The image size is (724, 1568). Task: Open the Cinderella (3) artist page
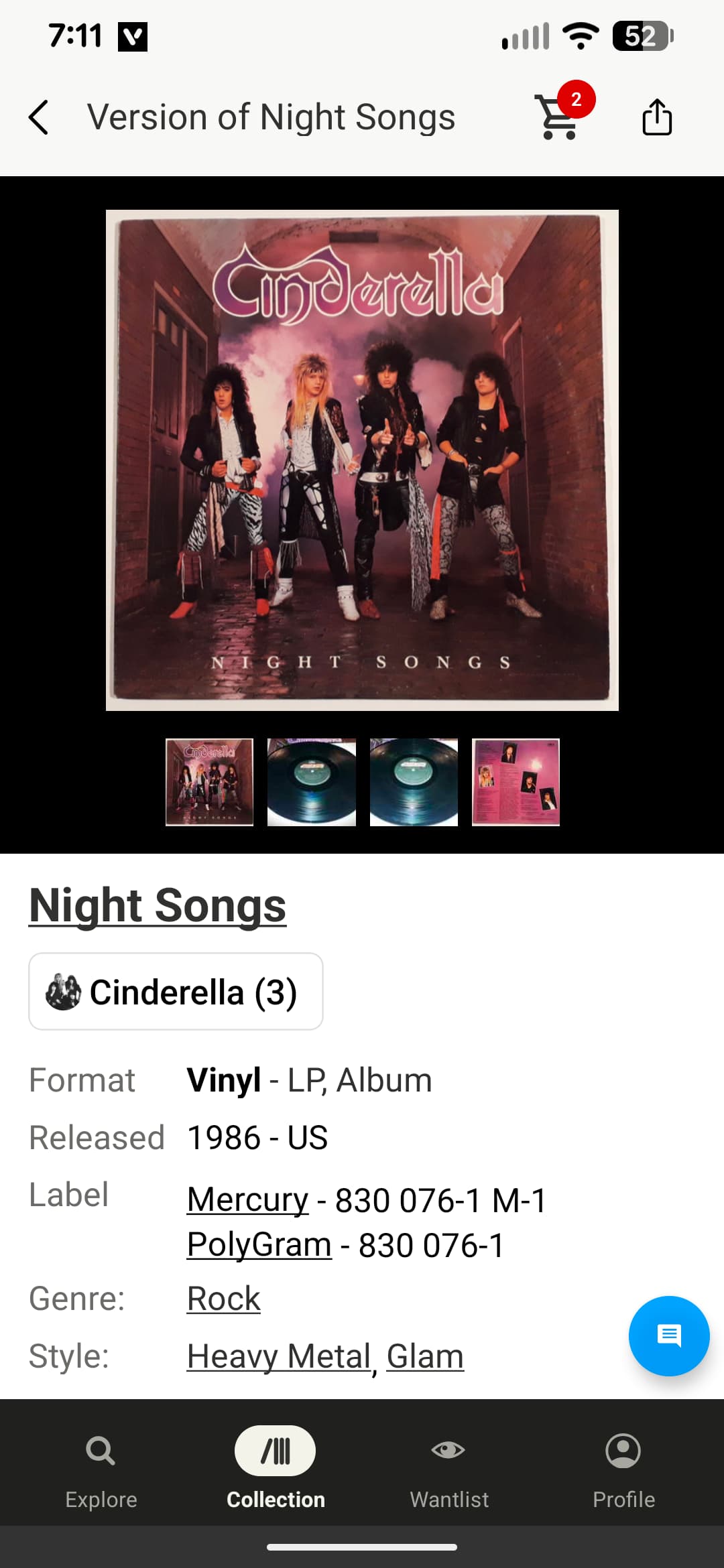pyautogui.click(x=176, y=992)
